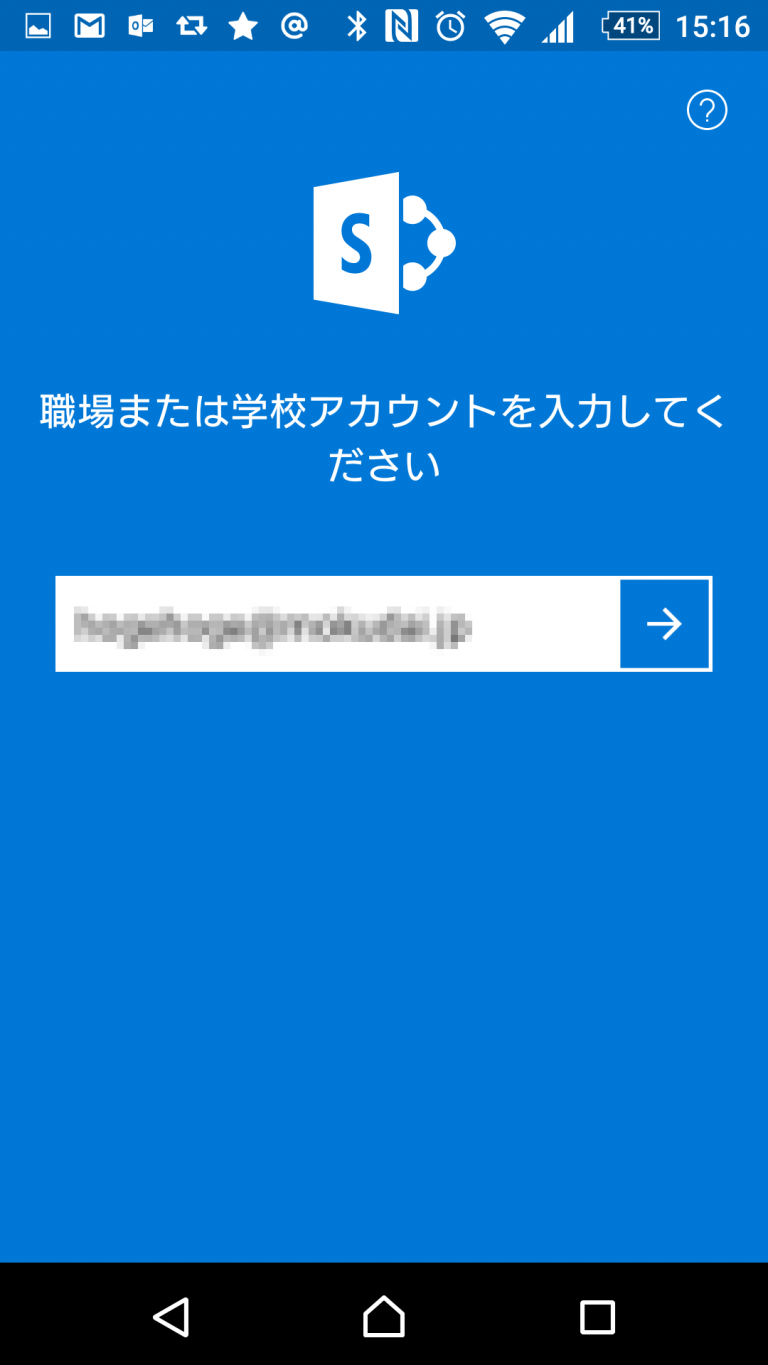
Task: Tap the Gmail notification icon
Action: click(x=88, y=25)
